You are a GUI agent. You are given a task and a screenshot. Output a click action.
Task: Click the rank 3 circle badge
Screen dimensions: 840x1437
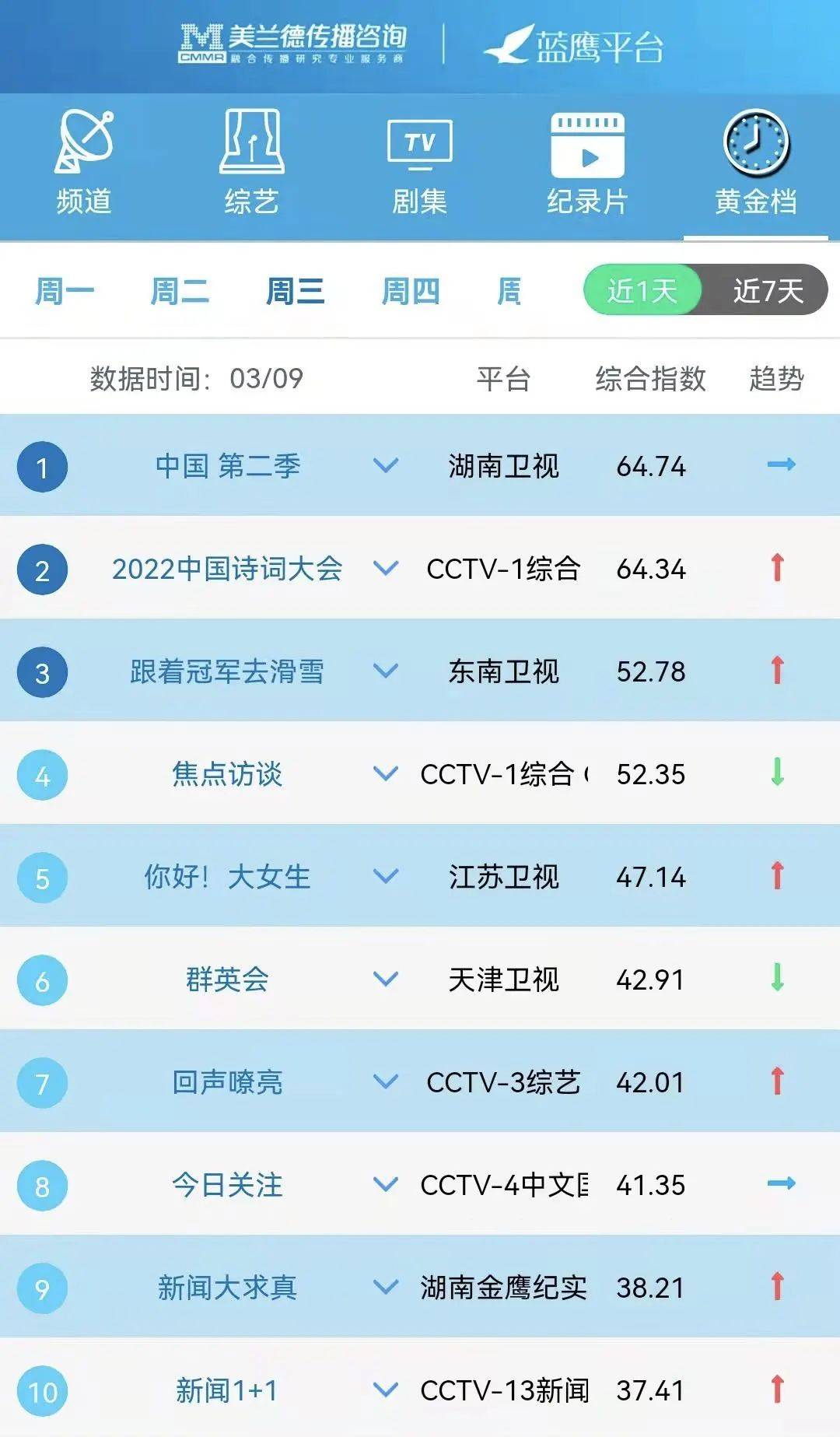coord(42,672)
